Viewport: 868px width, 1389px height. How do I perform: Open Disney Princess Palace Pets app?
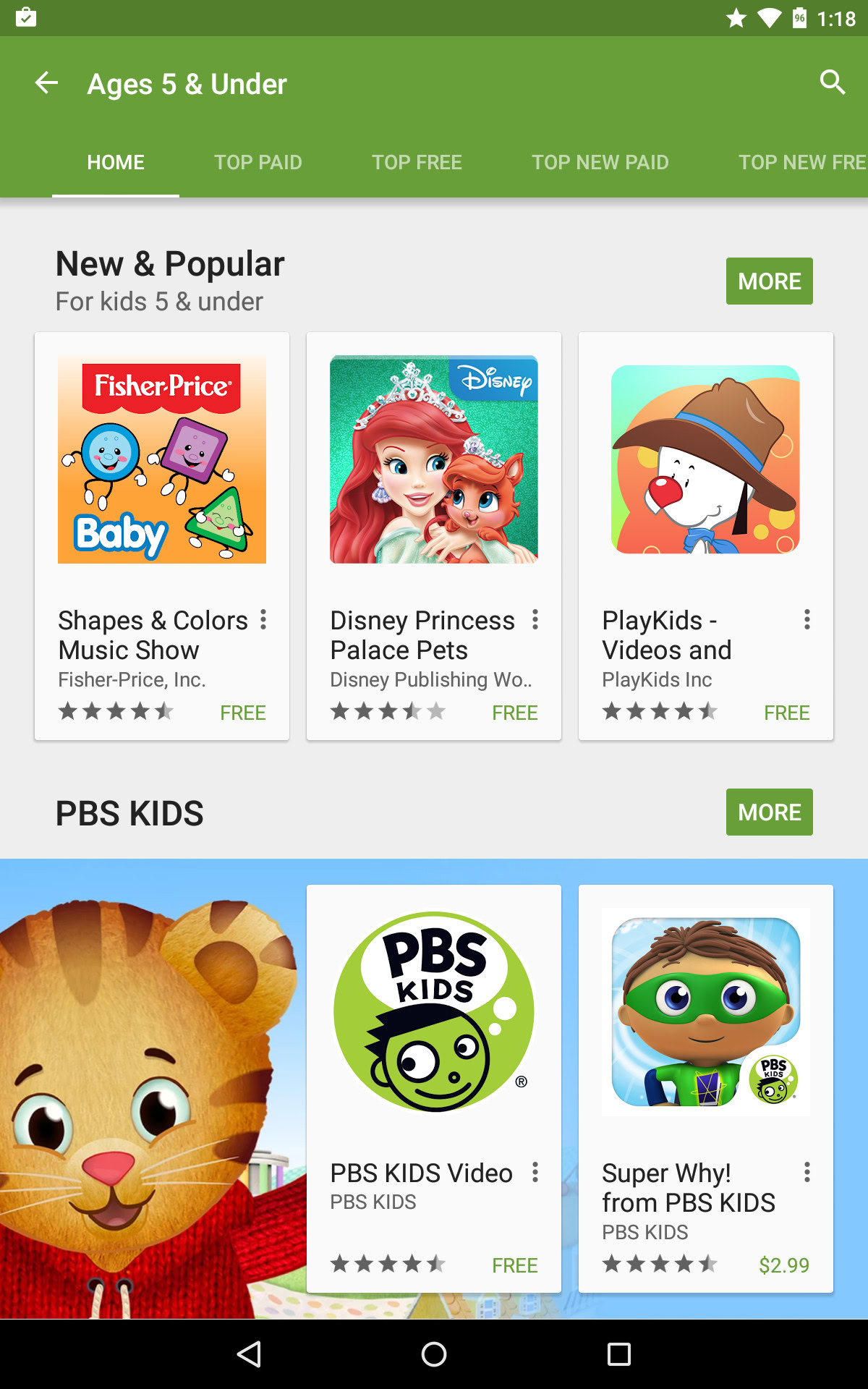tap(434, 536)
